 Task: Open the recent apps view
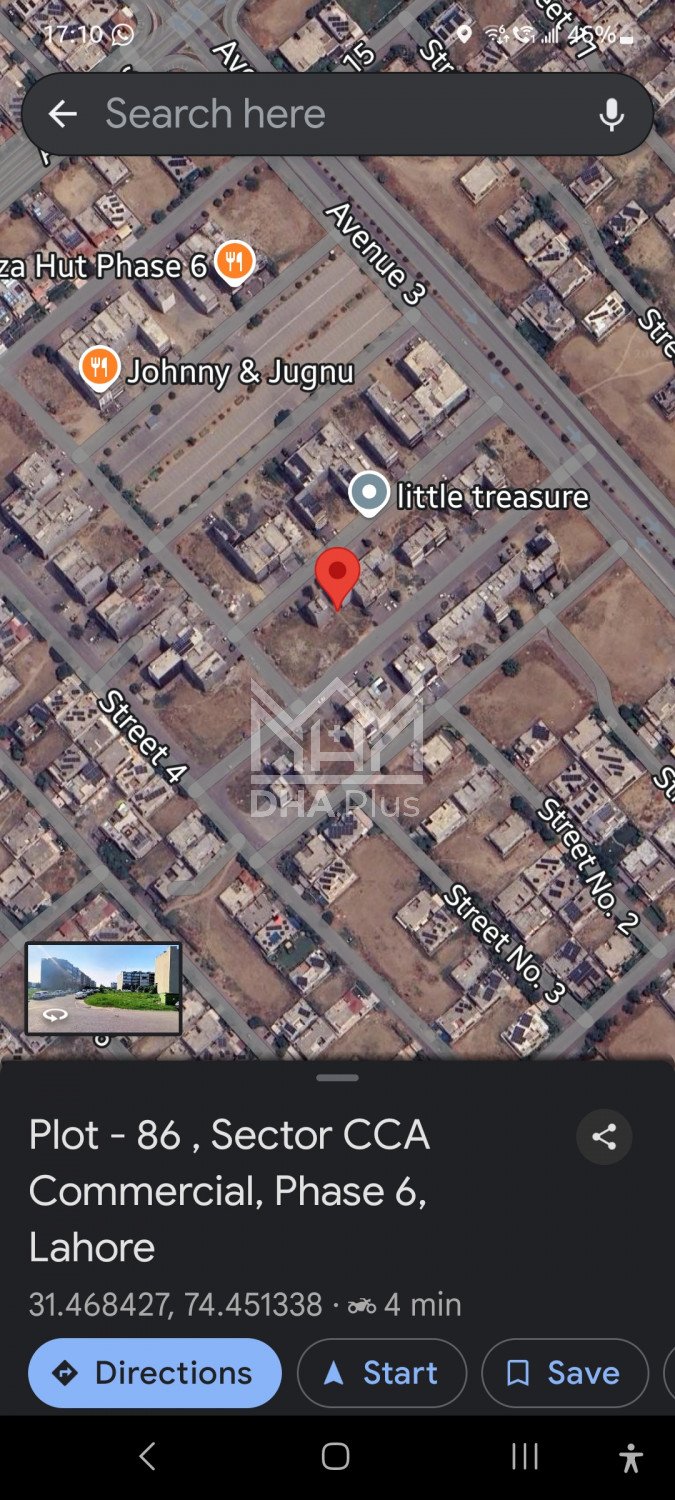pyautogui.click(x=525, y=1457)
